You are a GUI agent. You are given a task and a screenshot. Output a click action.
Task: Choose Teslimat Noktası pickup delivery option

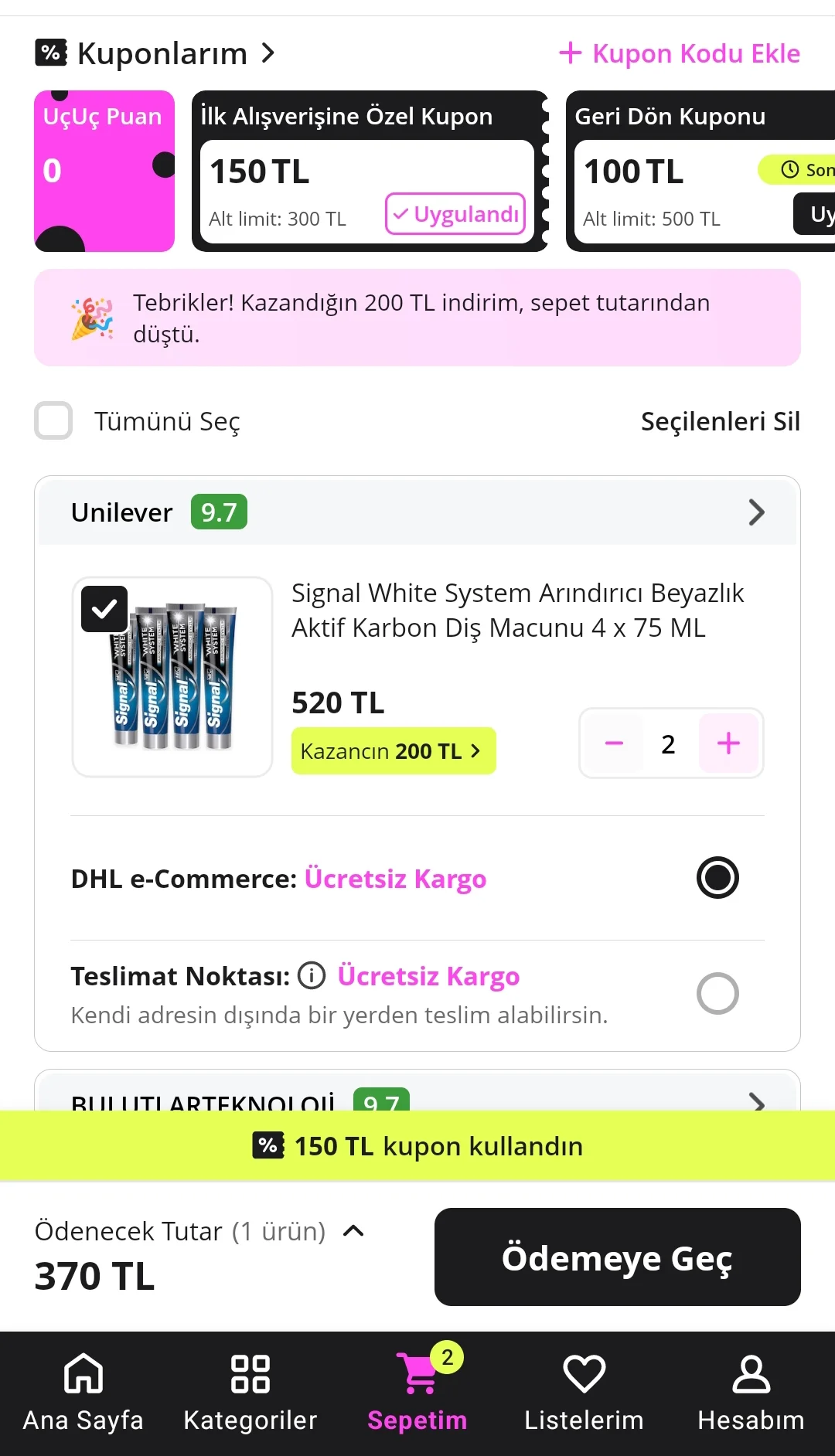point(717,993)
